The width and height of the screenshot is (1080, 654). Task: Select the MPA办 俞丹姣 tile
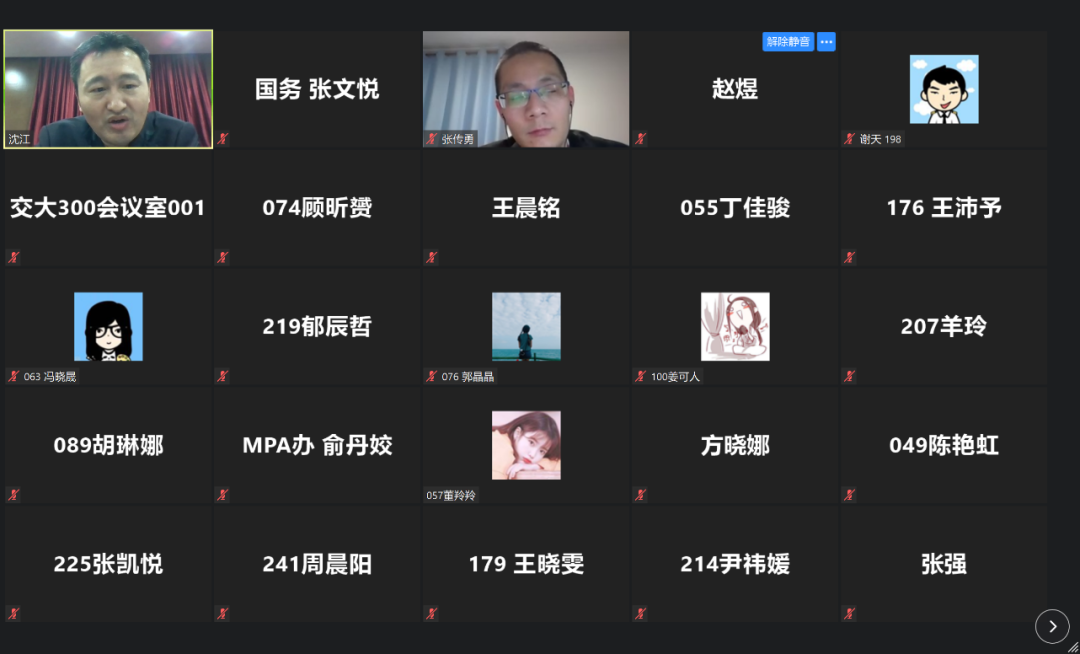point(317,445)
